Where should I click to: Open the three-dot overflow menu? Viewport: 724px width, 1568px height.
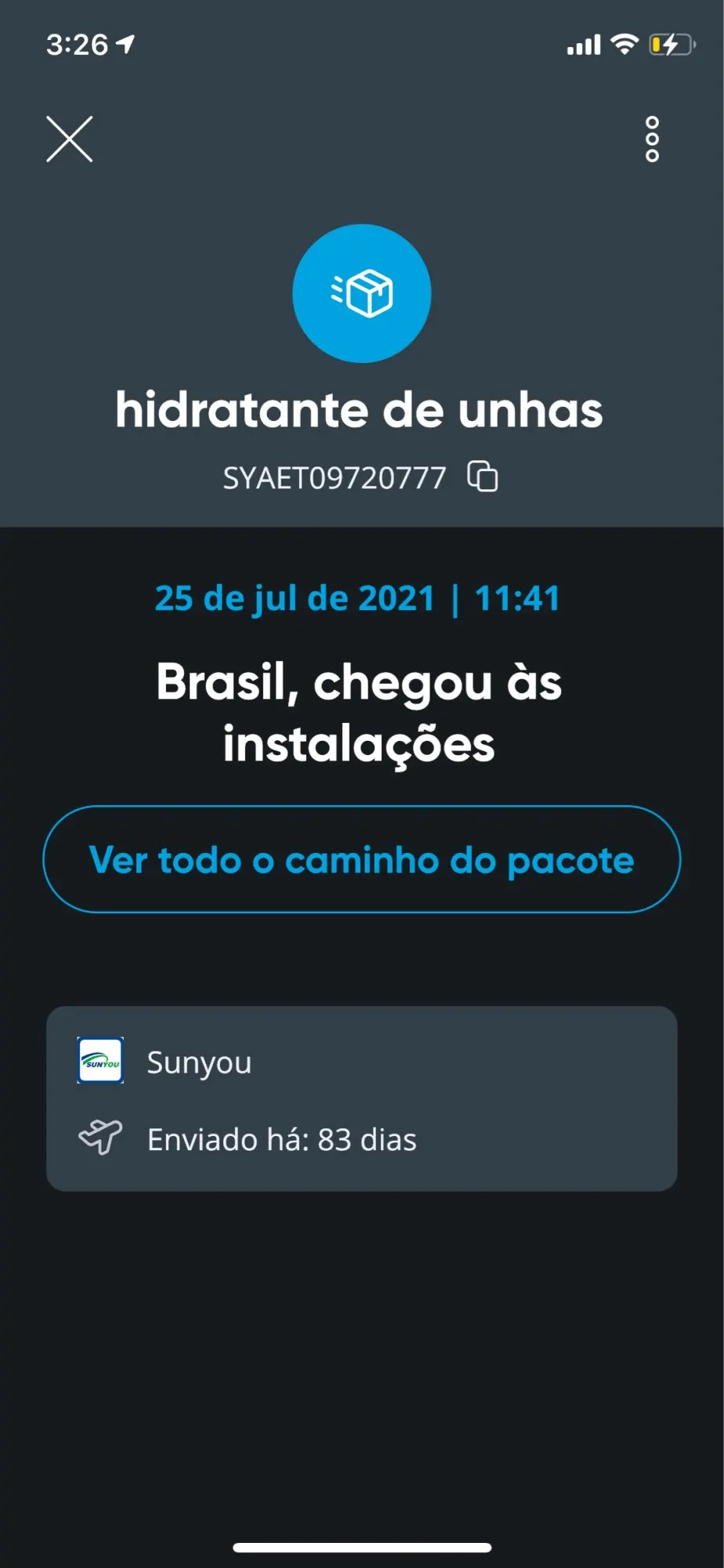point(652,140)
